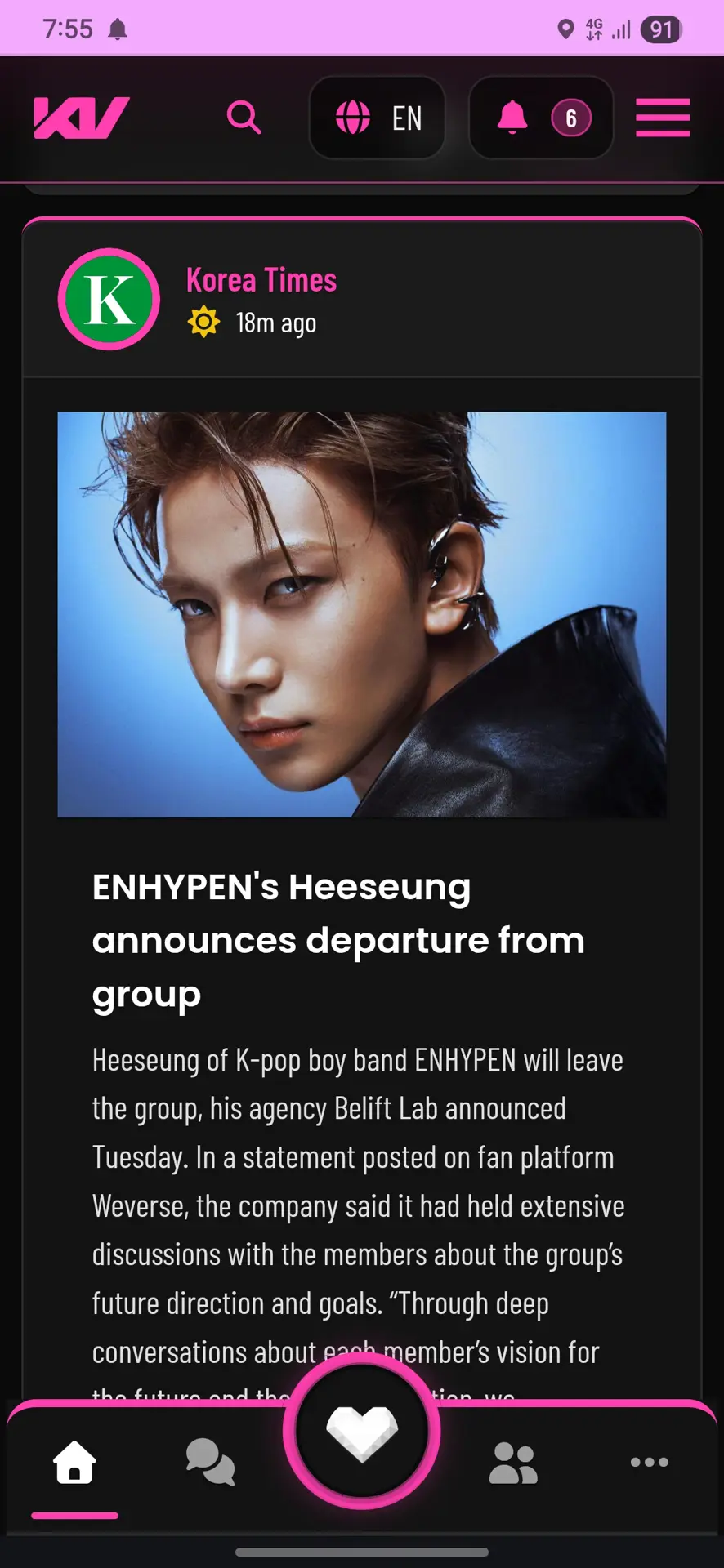Switch to the people tab
724x1568 pixels.
click(x=513, y=1462)
